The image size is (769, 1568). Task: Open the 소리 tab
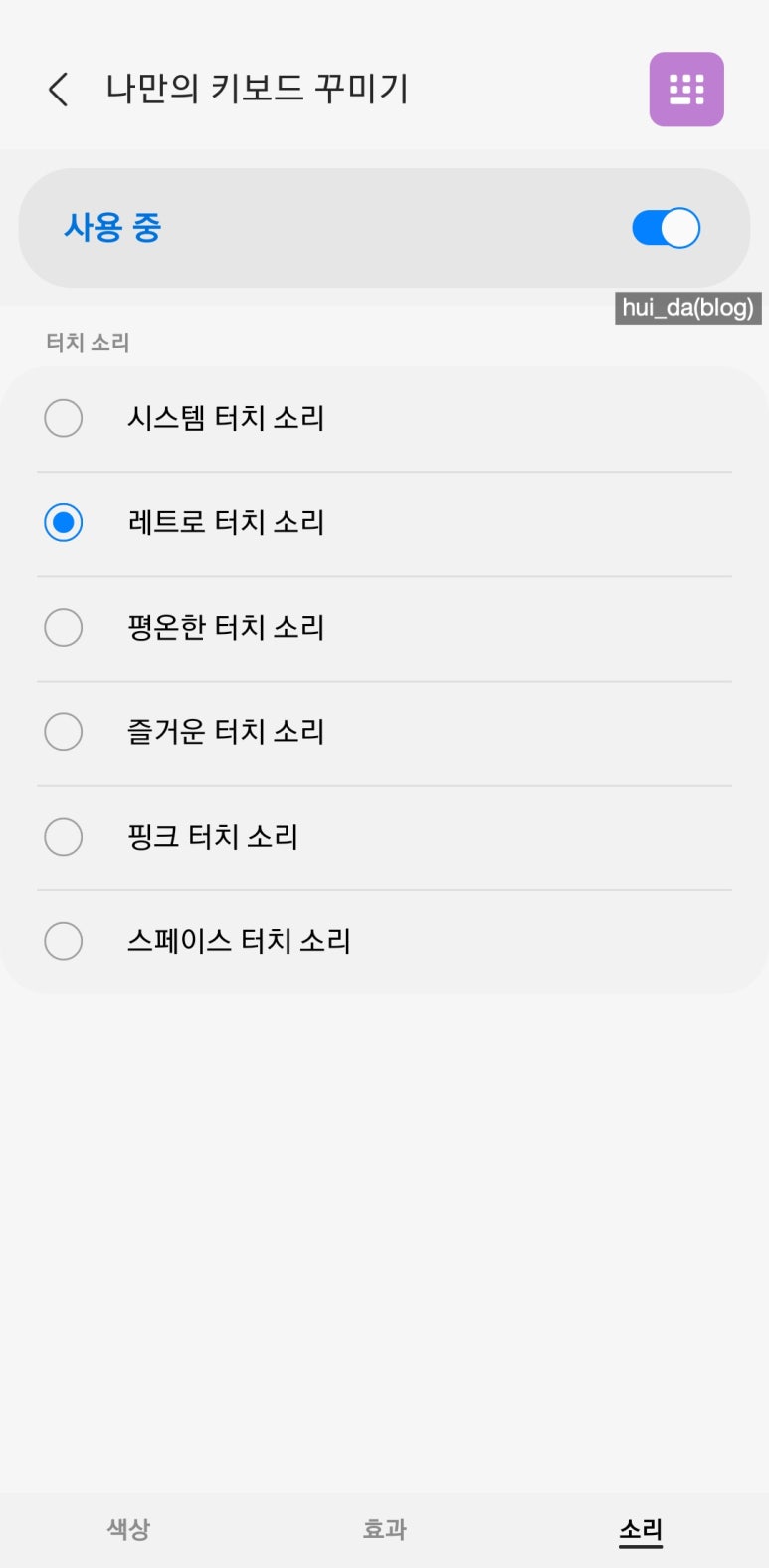coord(641,1530)
